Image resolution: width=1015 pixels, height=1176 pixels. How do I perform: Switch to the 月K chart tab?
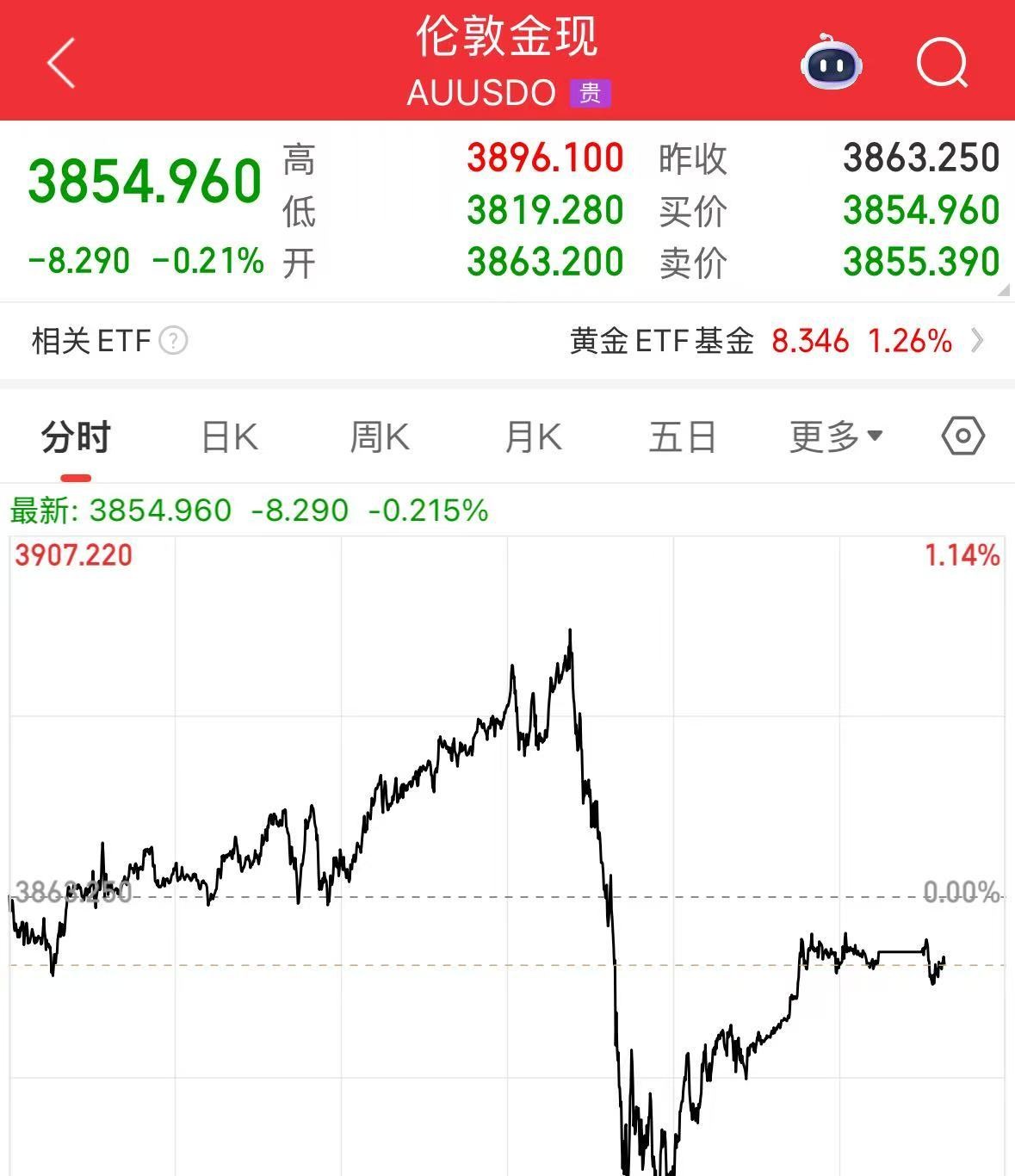[533, 437]
